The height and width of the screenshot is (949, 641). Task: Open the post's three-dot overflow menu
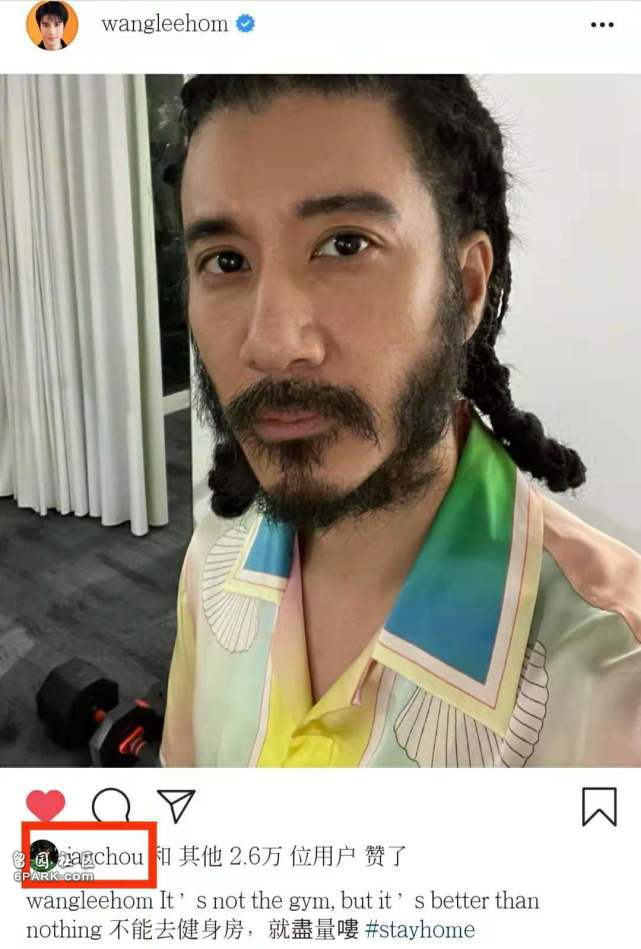coord(601,25)
